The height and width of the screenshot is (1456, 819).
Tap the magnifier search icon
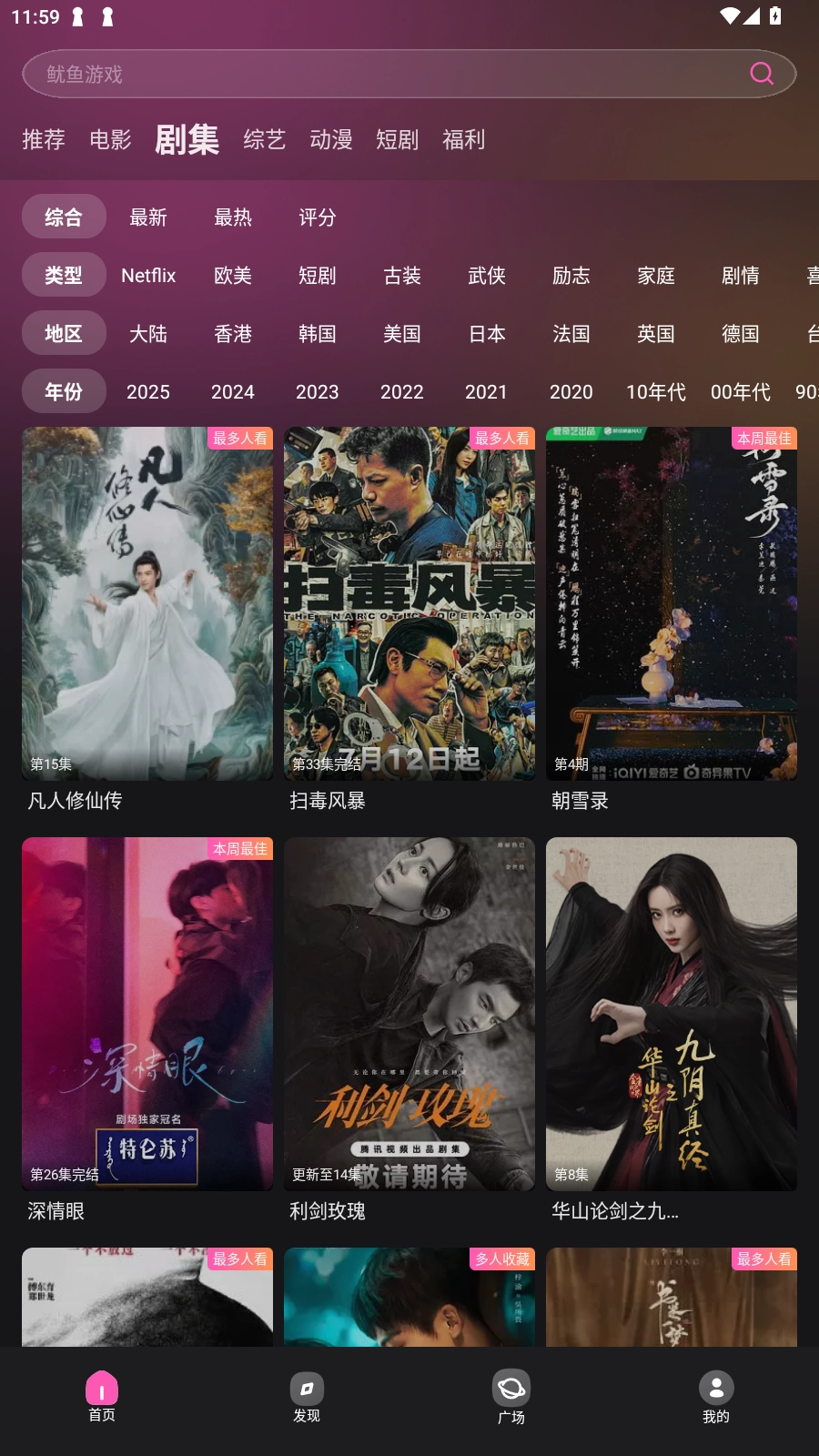click(761, 74)
